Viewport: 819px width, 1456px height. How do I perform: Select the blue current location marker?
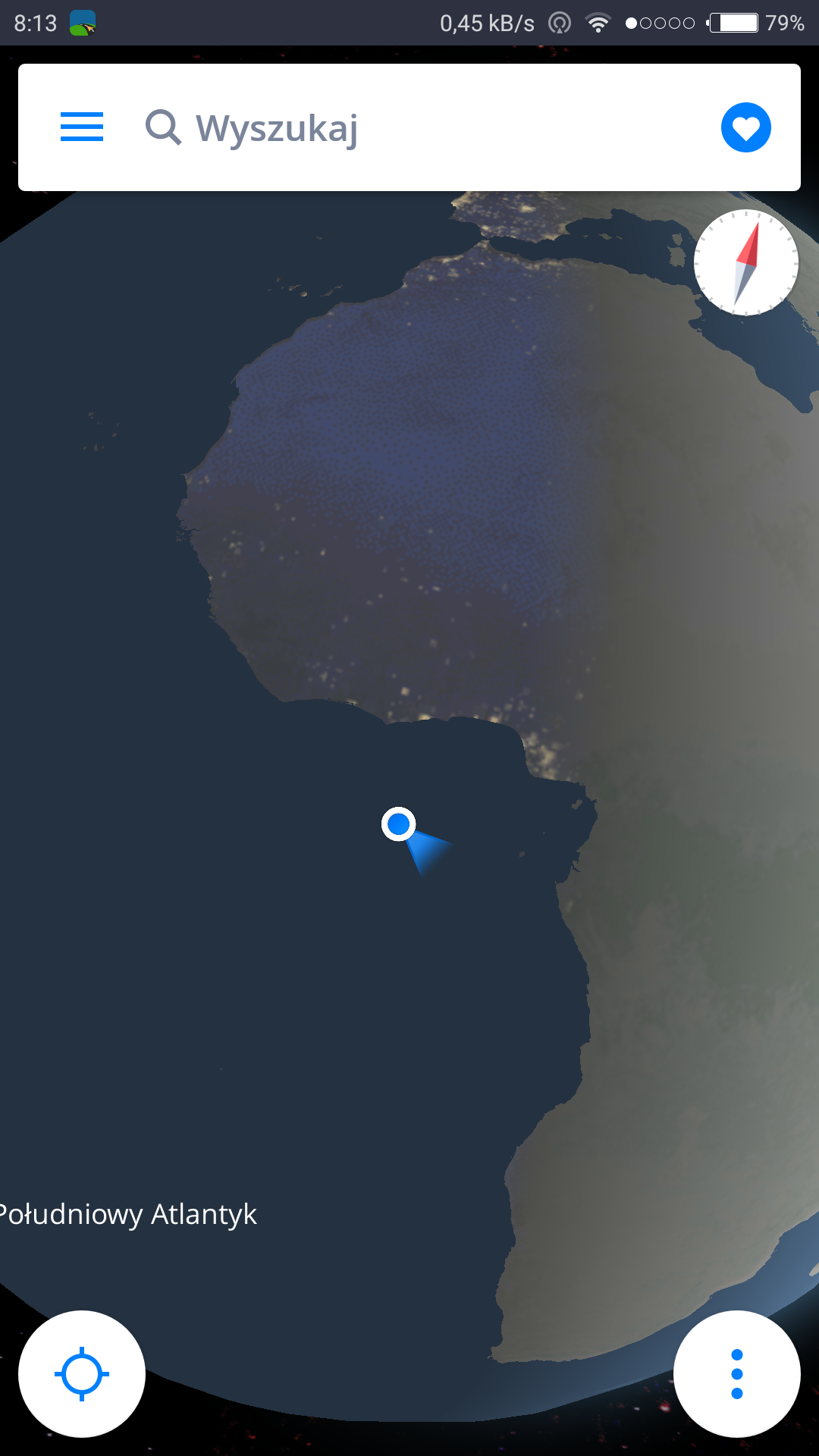pyautogui.click(x=398, y=824)
